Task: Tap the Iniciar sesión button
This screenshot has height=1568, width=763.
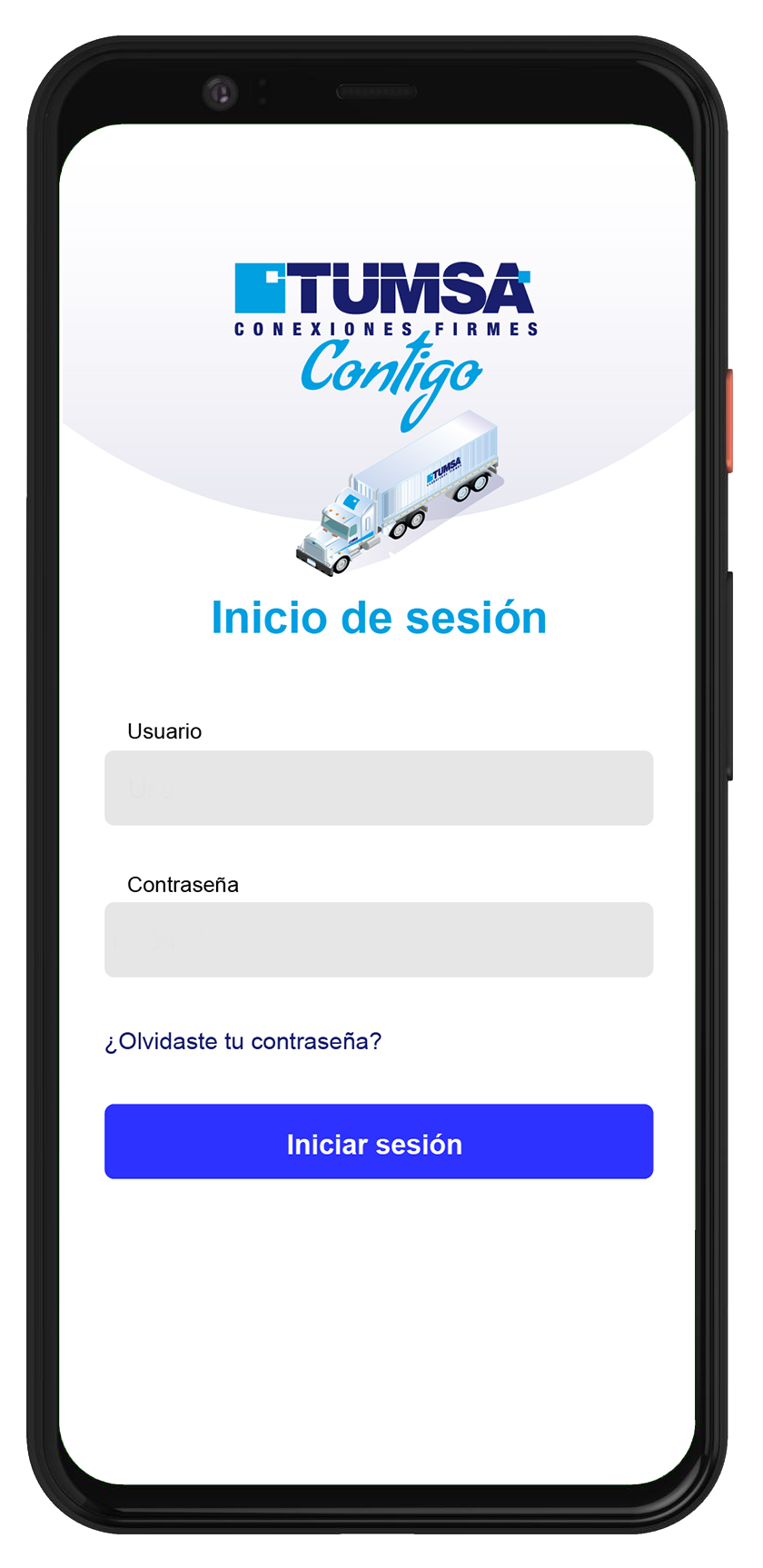Action: (379, 1142)
